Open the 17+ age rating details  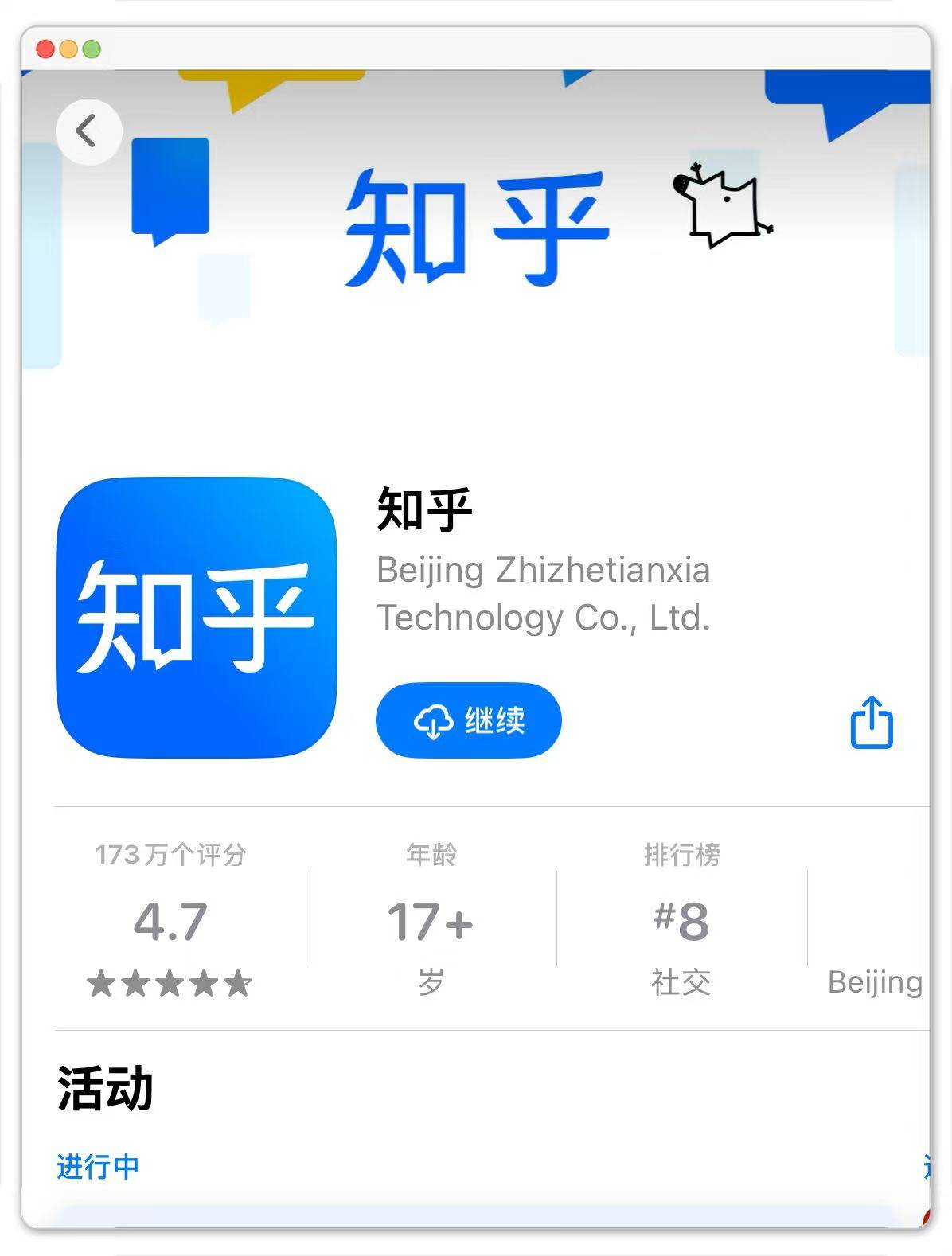click(x=431, y=919)
